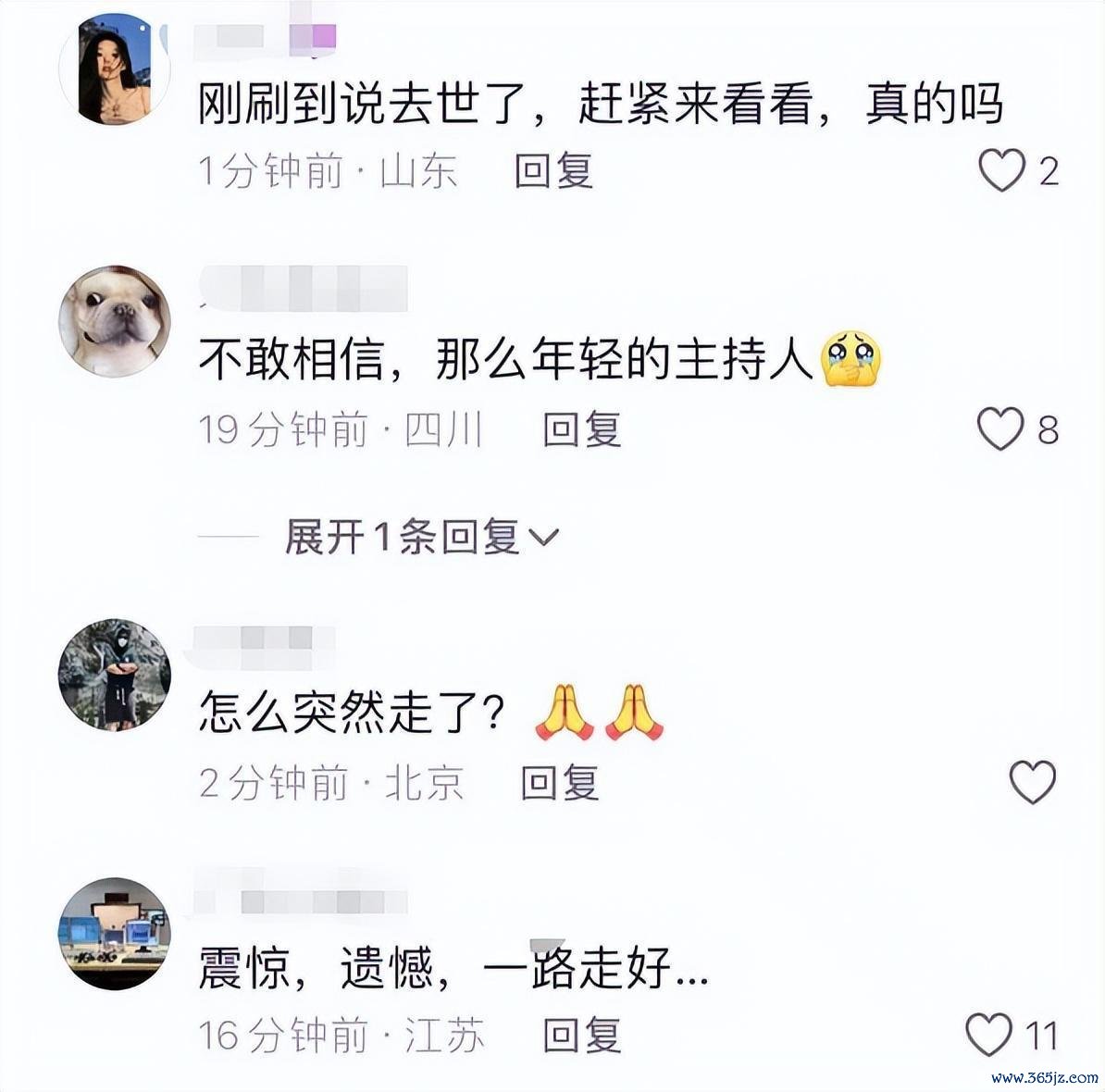The width and height of the screenshot is (1105, 1092).
Task: Reply to the 北京 comment
Action: tap(559, 783)
